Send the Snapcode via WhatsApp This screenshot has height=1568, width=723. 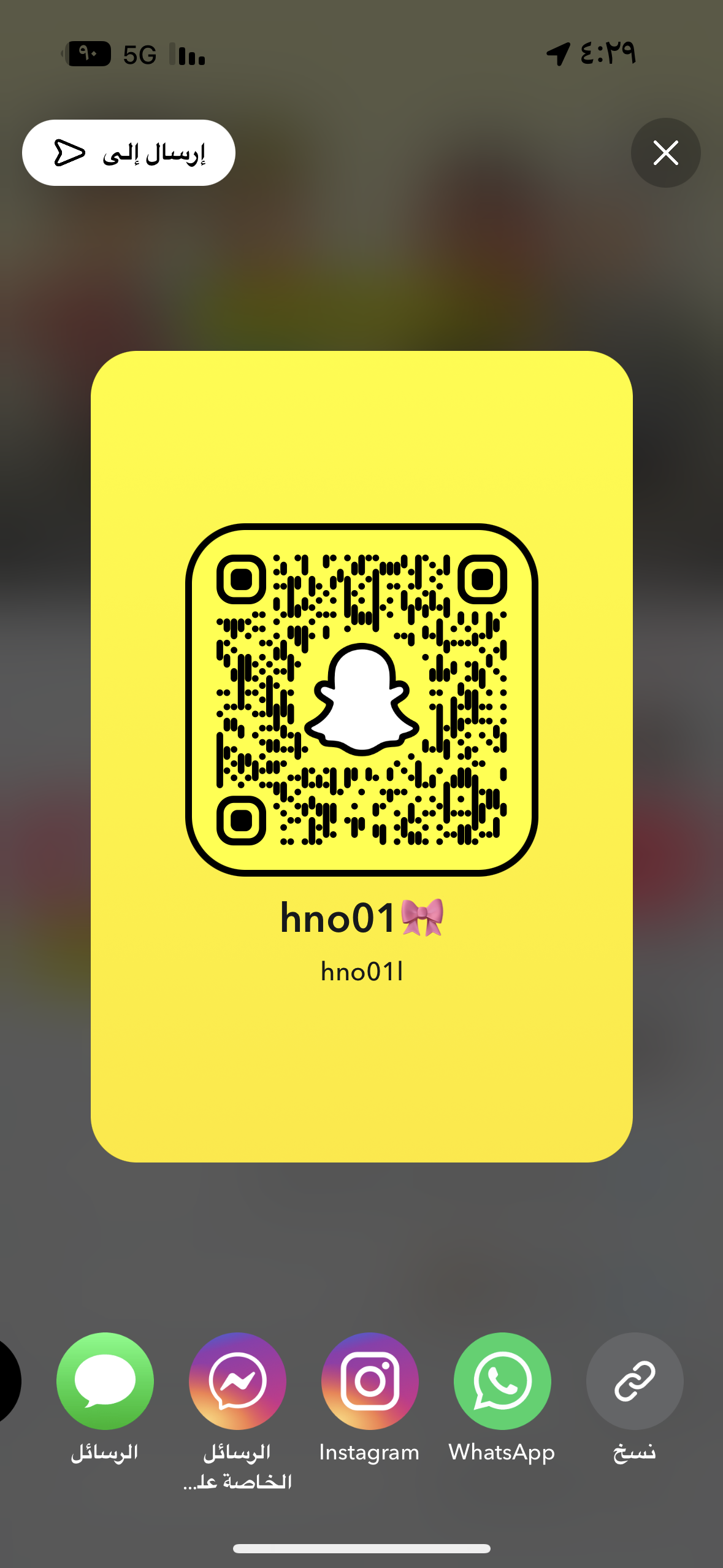[502, 1380]
